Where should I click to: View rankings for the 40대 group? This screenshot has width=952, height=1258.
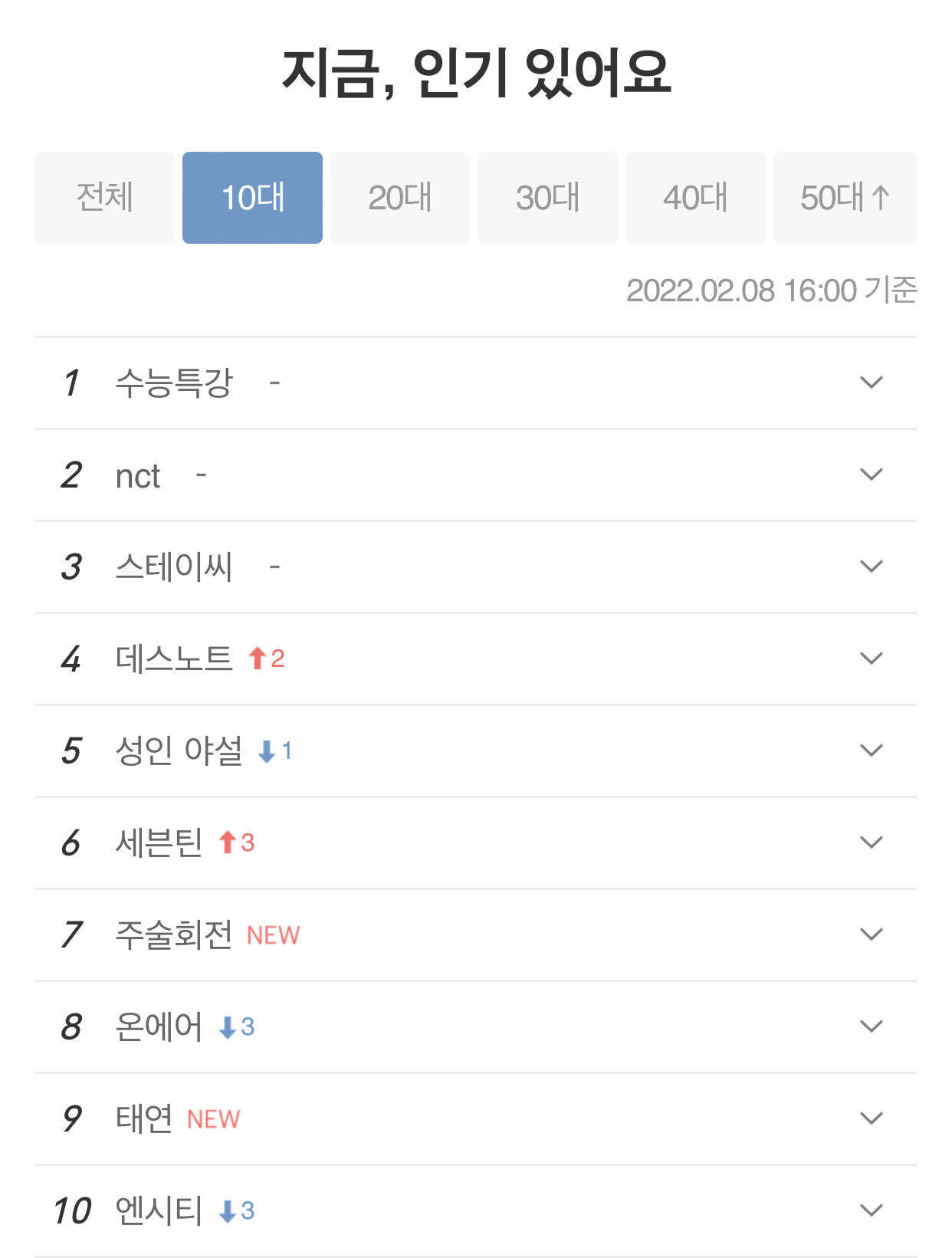click(x=696, y=197)
